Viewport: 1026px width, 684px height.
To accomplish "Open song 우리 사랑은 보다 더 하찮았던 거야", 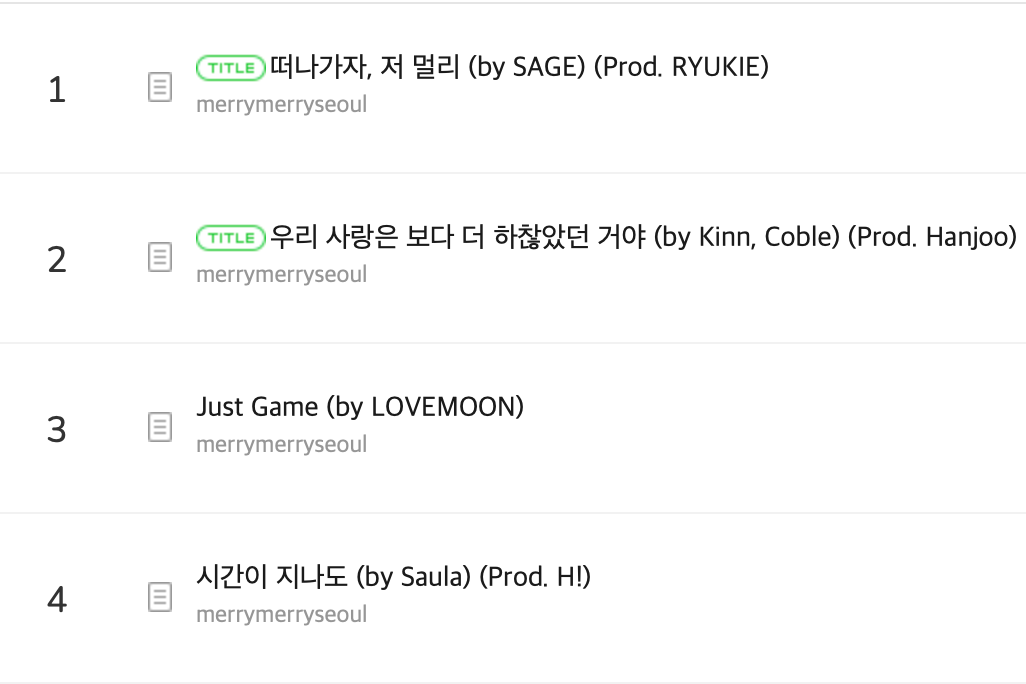I will pyautogui.click(x=643, y=237).
